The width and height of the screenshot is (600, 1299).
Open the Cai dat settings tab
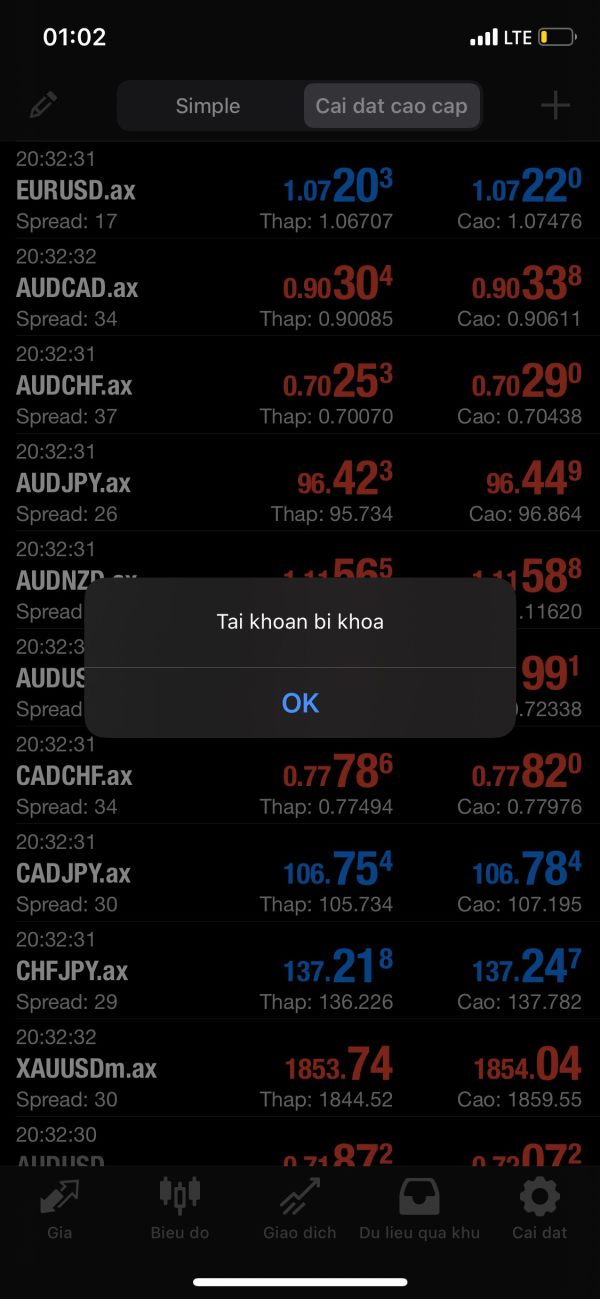click(540, 1208)
